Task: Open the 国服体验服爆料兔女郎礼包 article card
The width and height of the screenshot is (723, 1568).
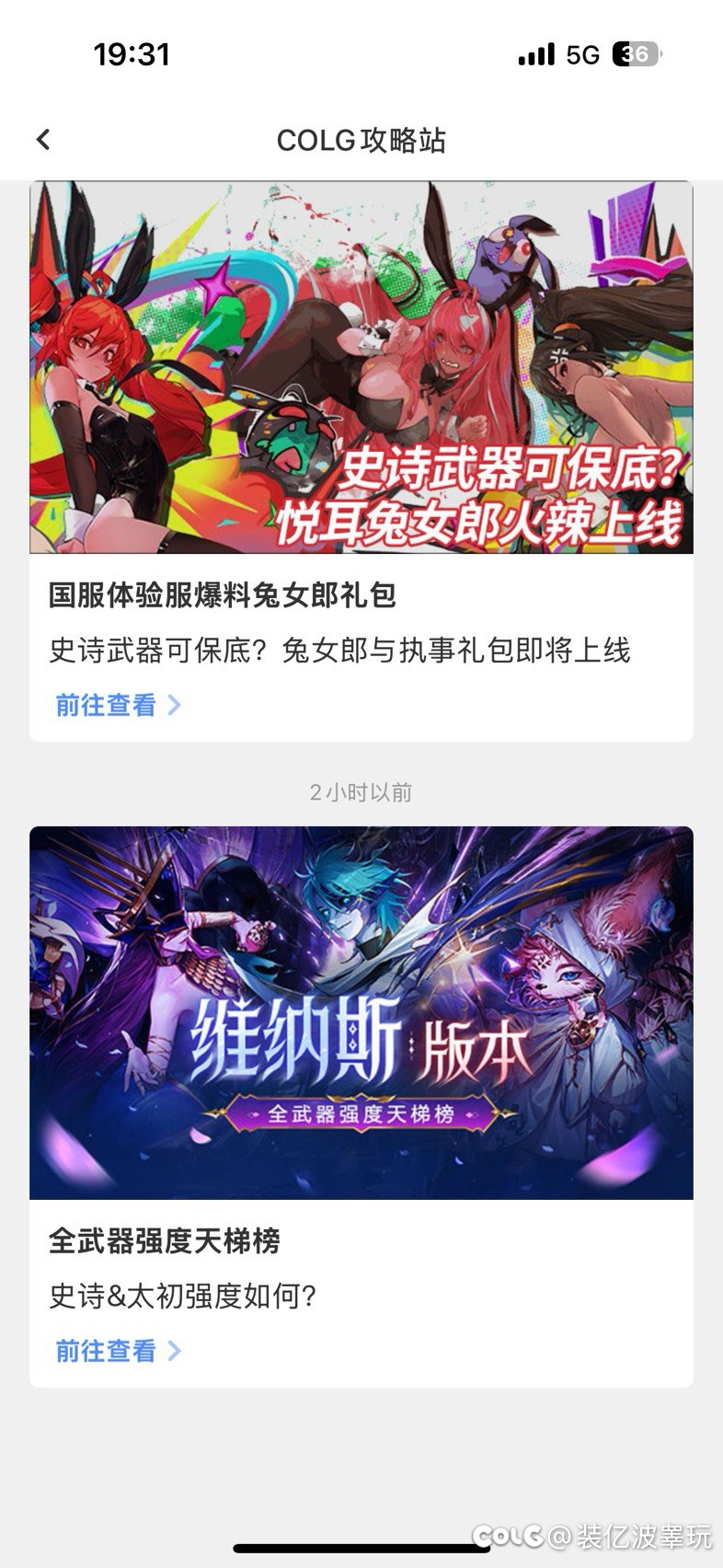Action: coord(361,461)
